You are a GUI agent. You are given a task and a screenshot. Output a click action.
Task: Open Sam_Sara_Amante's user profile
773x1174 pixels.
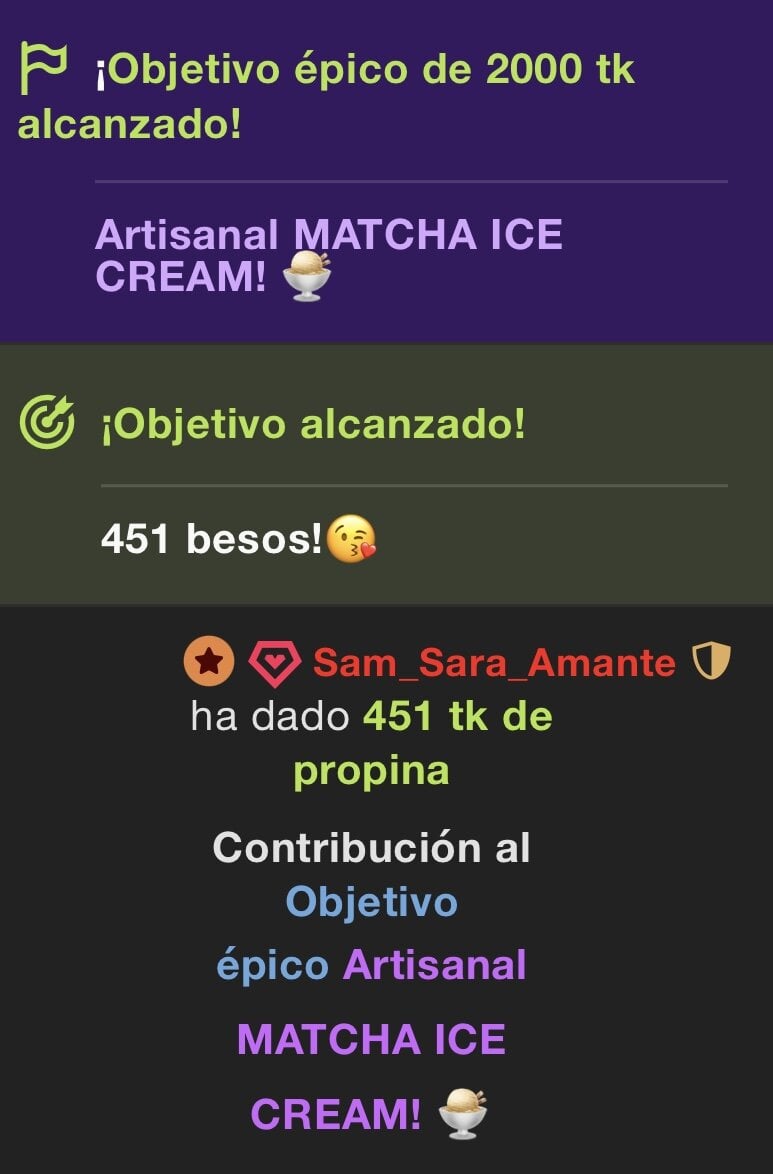click(494, 662)
